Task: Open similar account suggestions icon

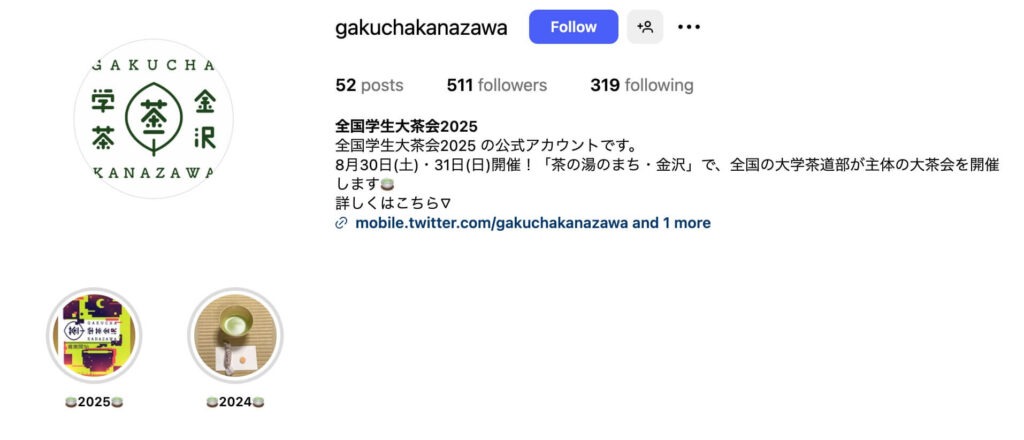Action: (x=645, y=27)
